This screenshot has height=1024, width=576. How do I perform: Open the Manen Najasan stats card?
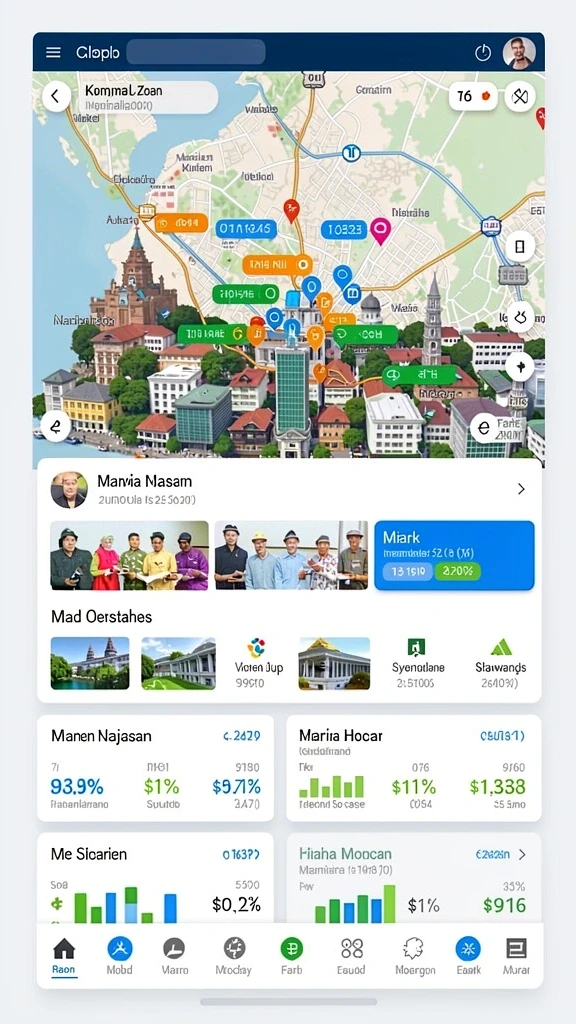click(x=155, y=767)
